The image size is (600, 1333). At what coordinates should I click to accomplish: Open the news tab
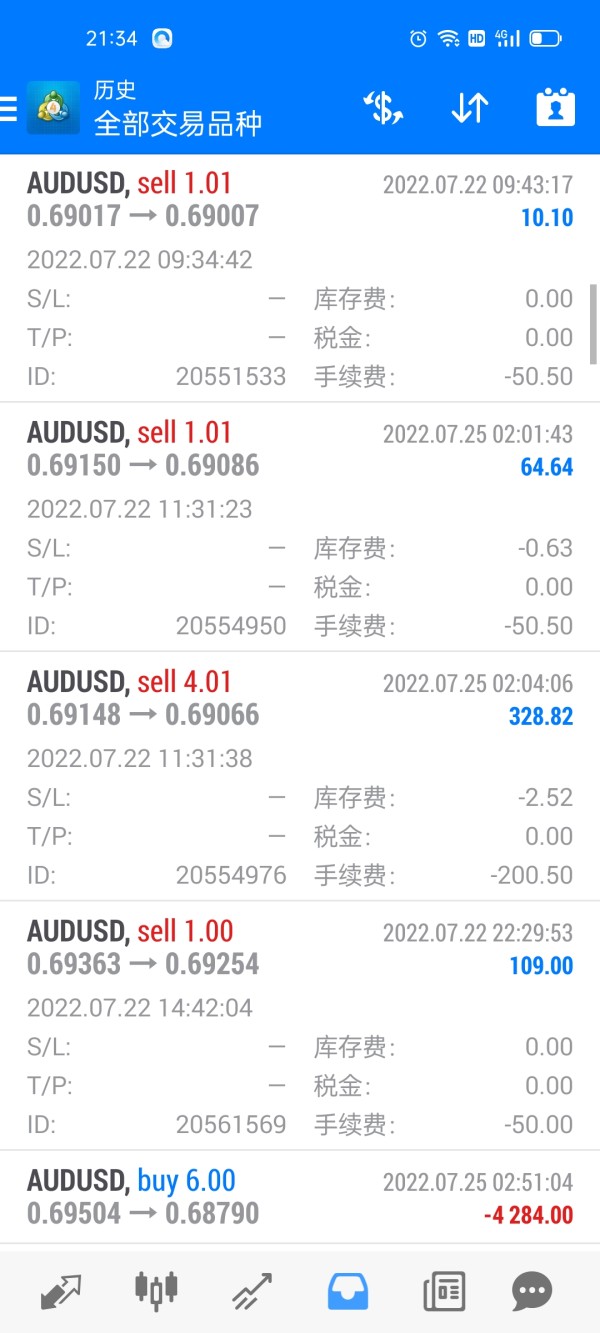click(x=444, y=1291)
